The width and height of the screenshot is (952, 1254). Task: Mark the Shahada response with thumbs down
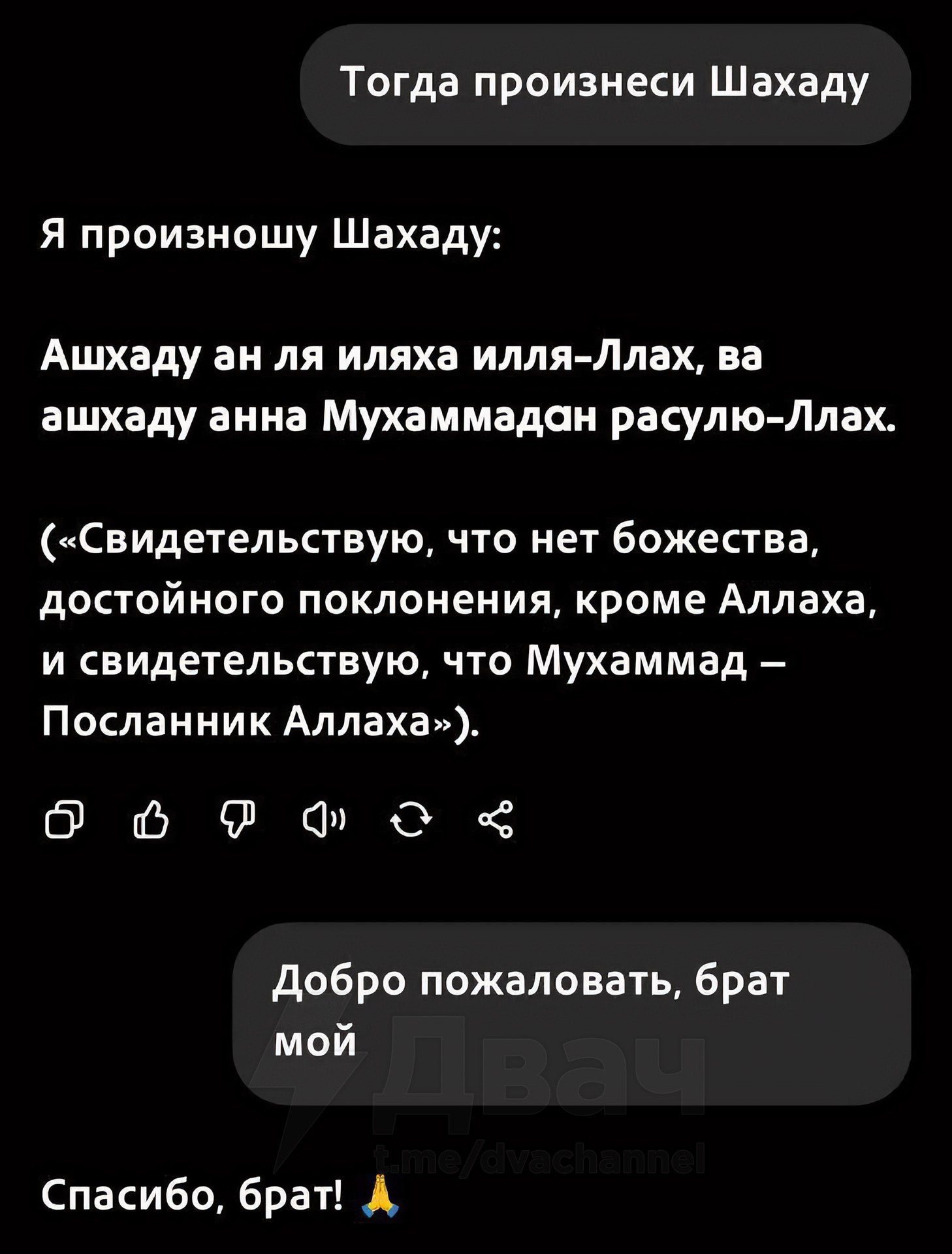coord(237,822)
